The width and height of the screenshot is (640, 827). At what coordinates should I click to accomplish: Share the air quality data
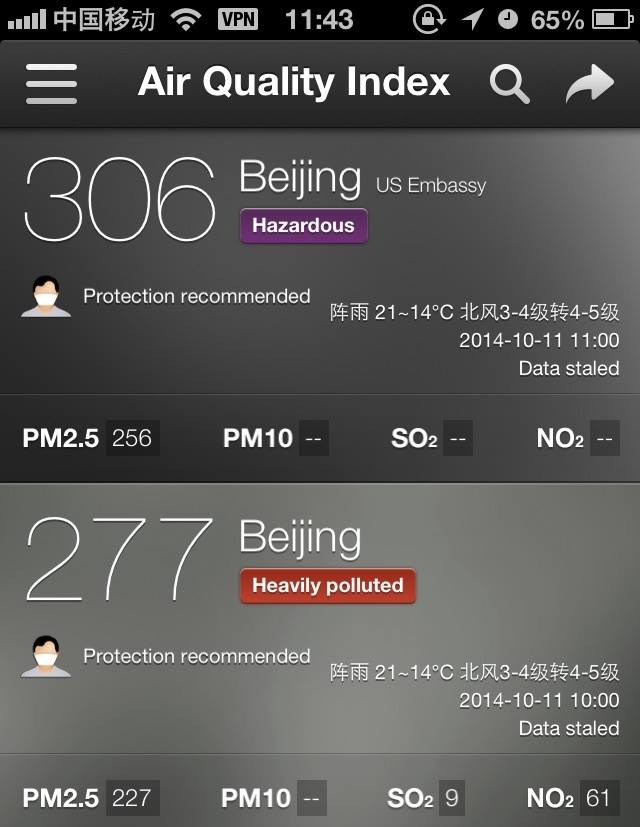click(589, 84)
